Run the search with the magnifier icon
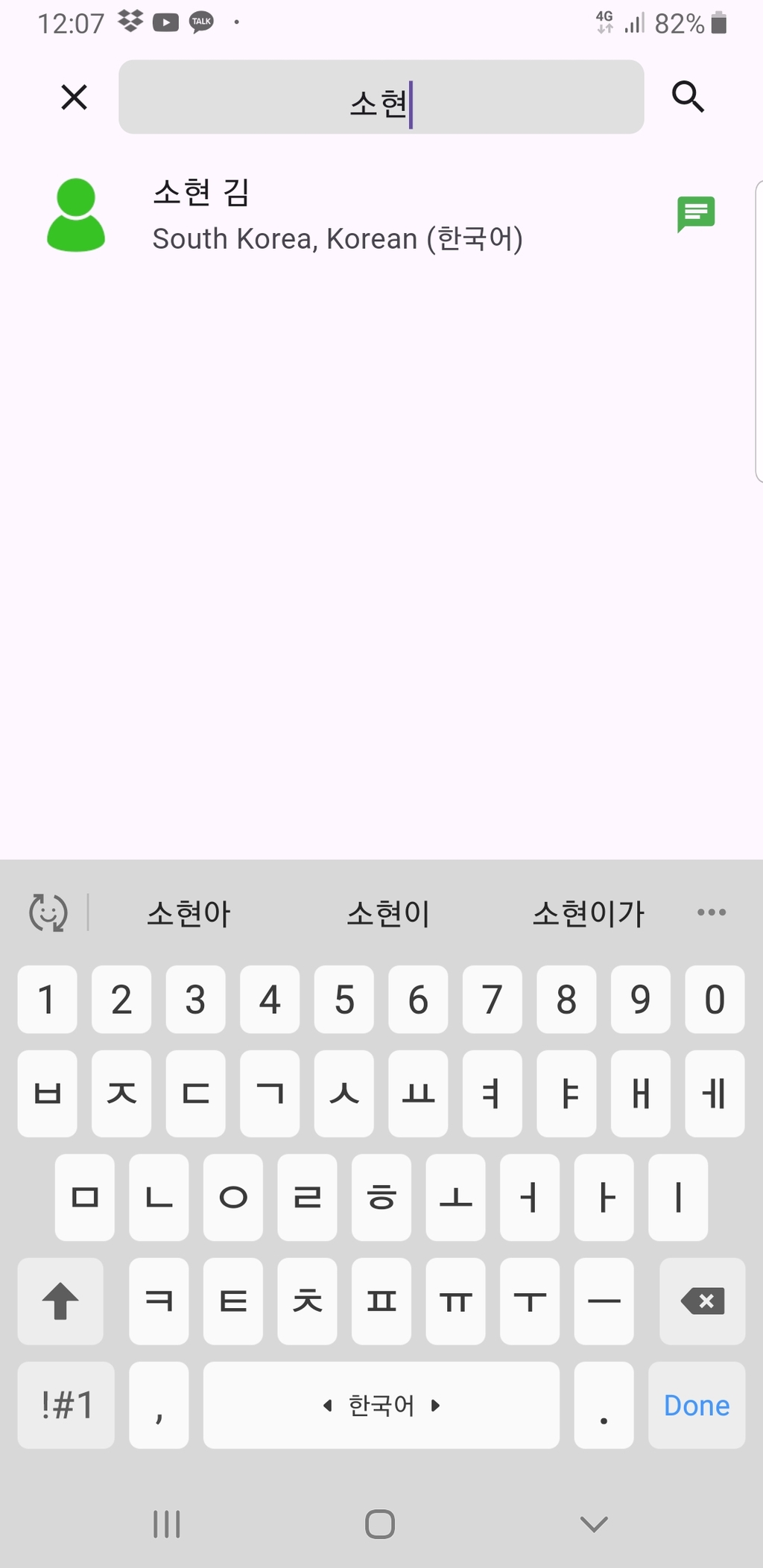This screenshot has height=1568, width=763. coord(687,97)
